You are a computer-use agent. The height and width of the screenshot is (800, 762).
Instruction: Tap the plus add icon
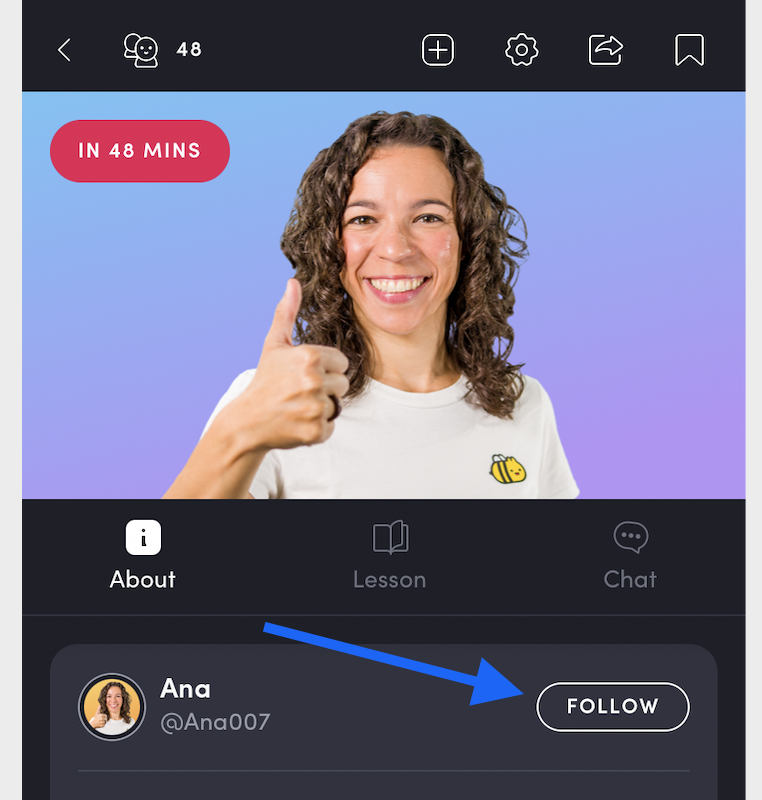click(x=438, y=50)
